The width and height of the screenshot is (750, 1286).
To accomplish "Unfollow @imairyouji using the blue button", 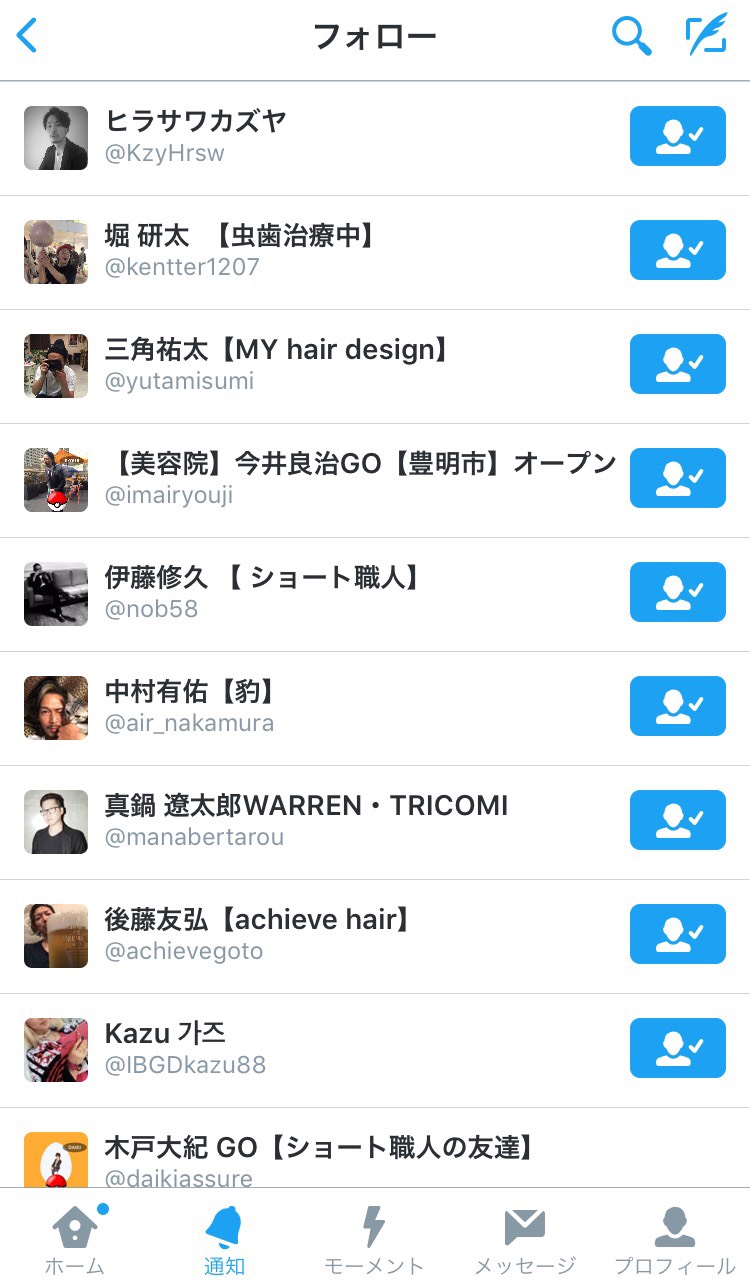I will (x=677, y=478).
